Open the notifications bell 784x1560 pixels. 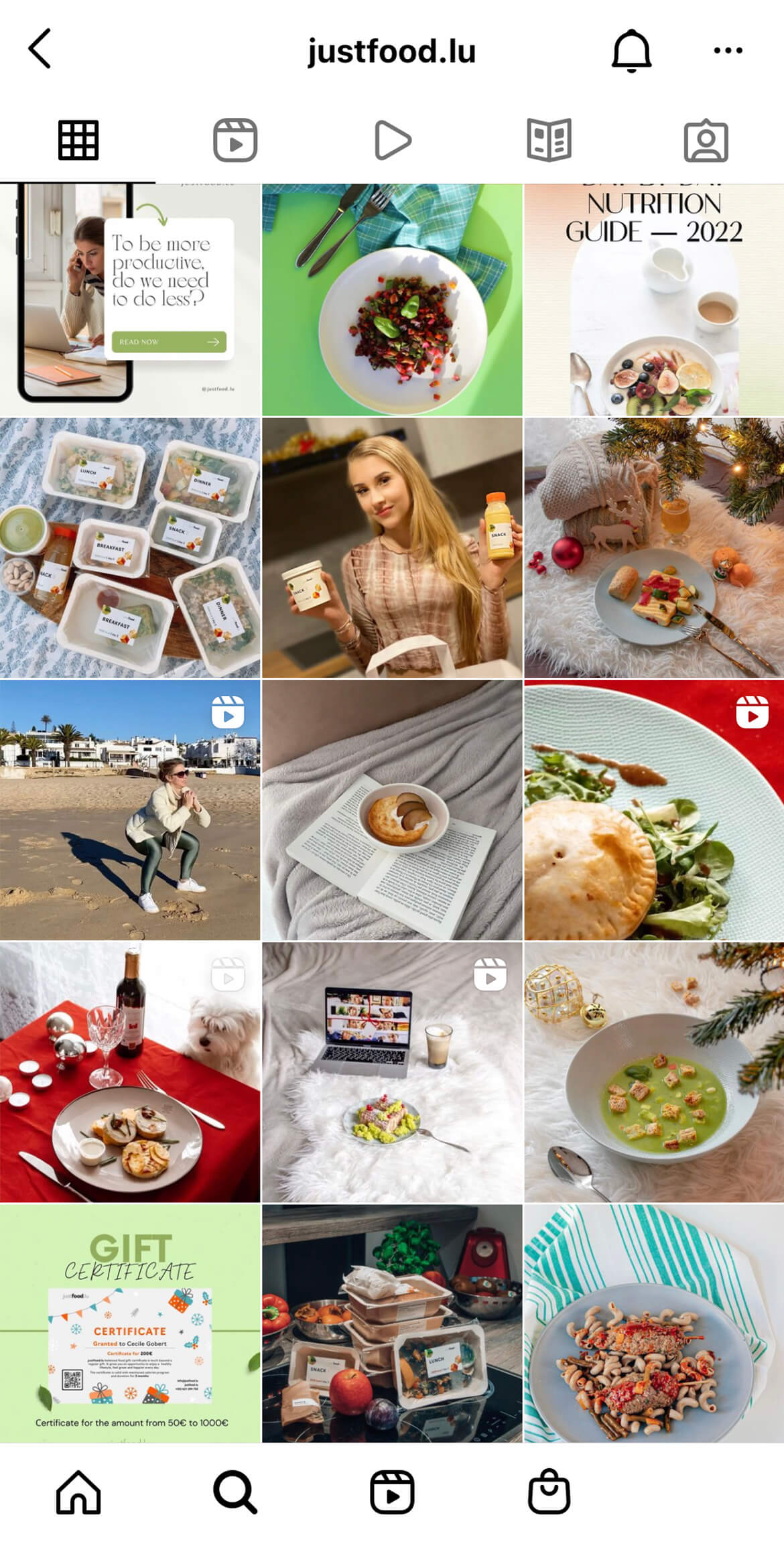pos(631,50)
